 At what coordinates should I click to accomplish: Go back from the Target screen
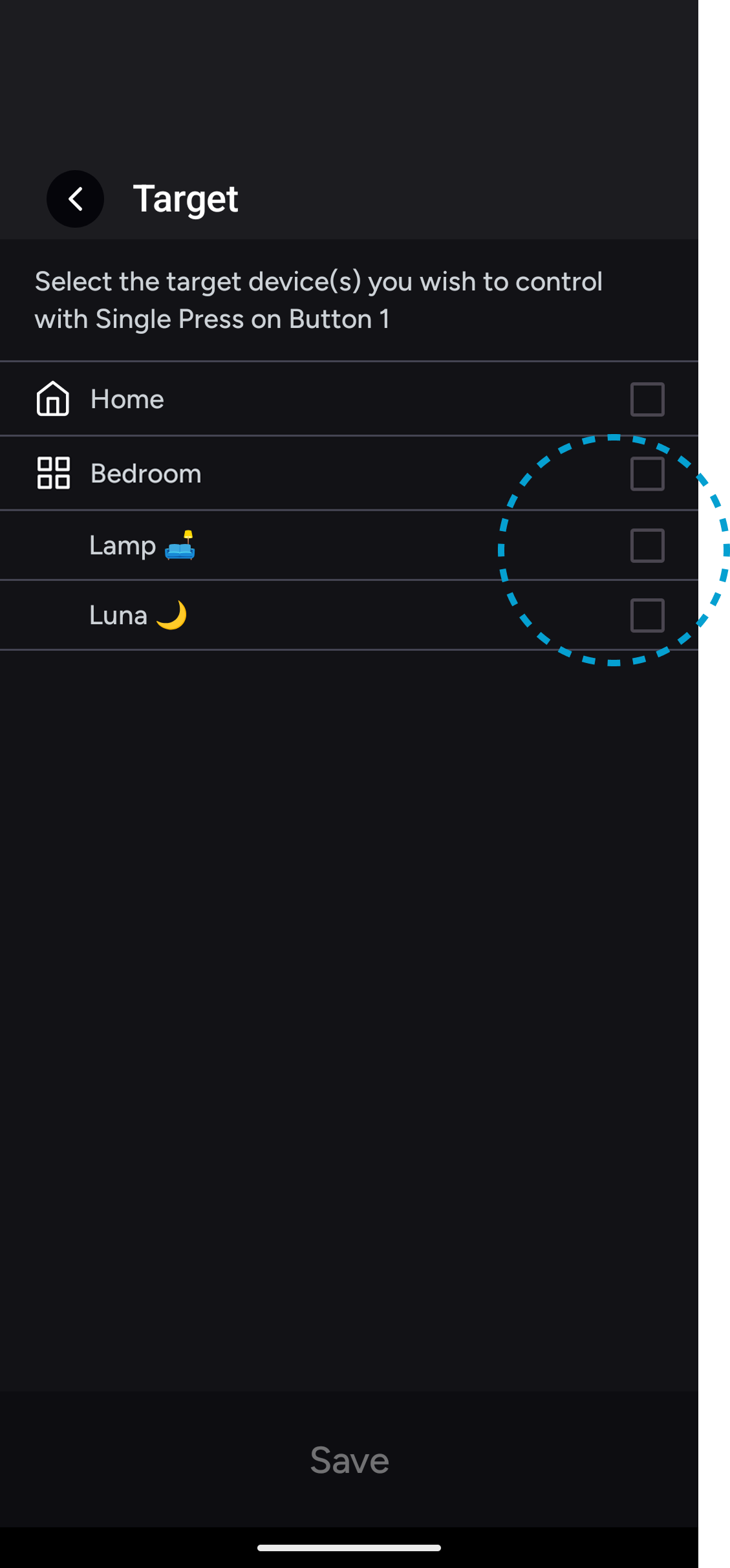[x=75, y=199]
